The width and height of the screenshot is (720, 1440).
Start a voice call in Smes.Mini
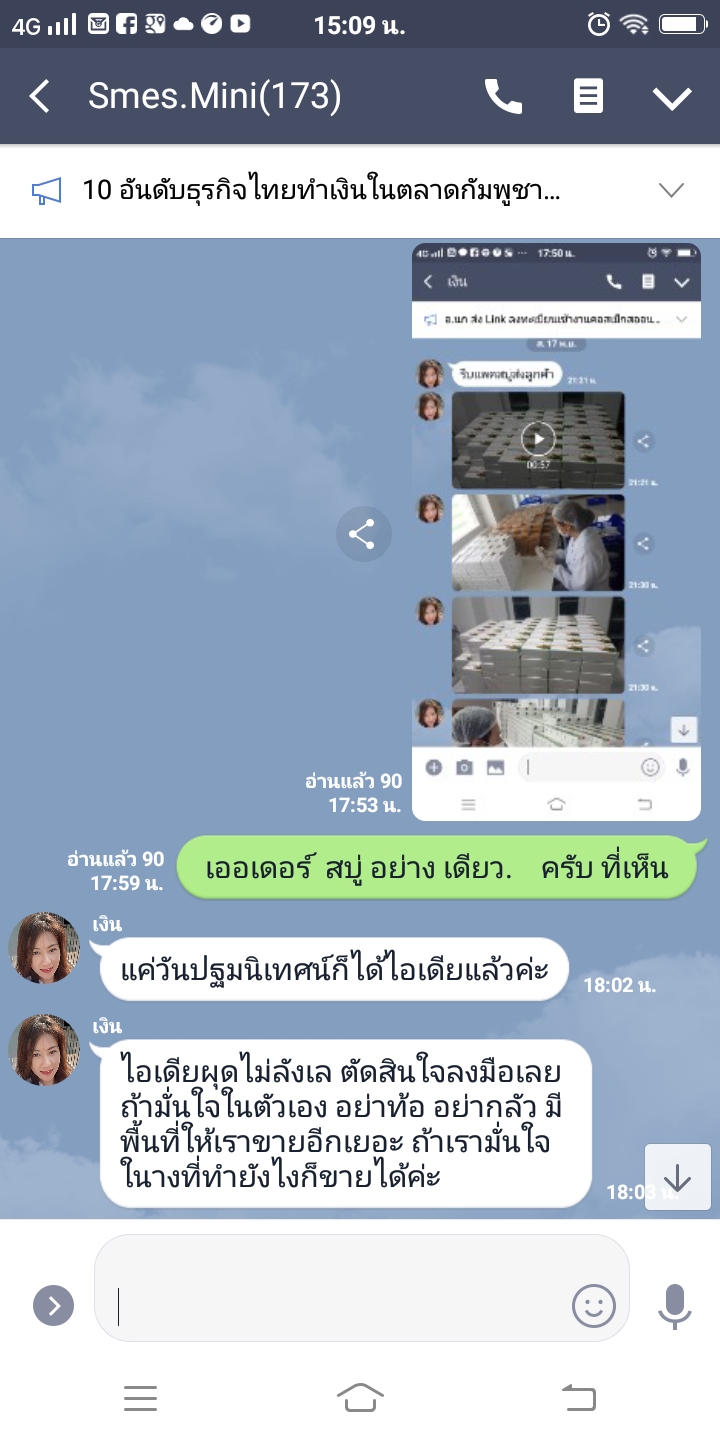point(503,97)
